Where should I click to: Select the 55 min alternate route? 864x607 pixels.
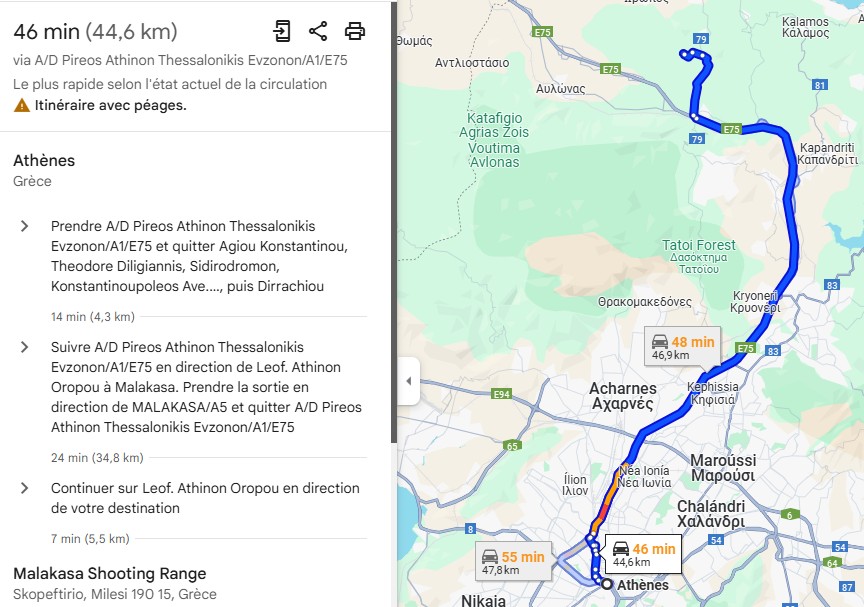512,563
